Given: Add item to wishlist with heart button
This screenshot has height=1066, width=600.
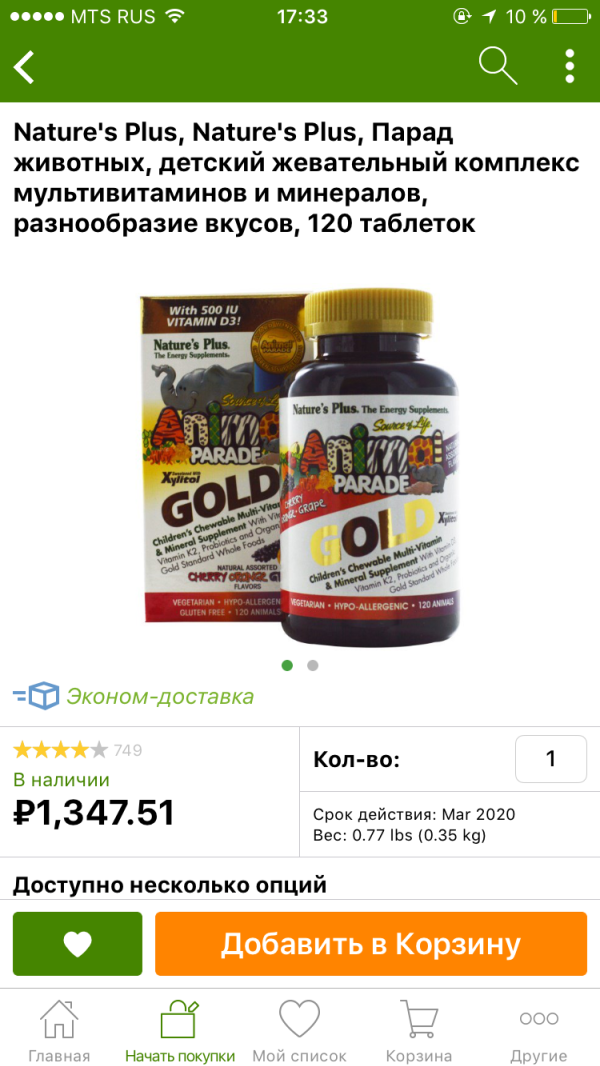Looking at the screenshot, I should click(x=77, y=943).
